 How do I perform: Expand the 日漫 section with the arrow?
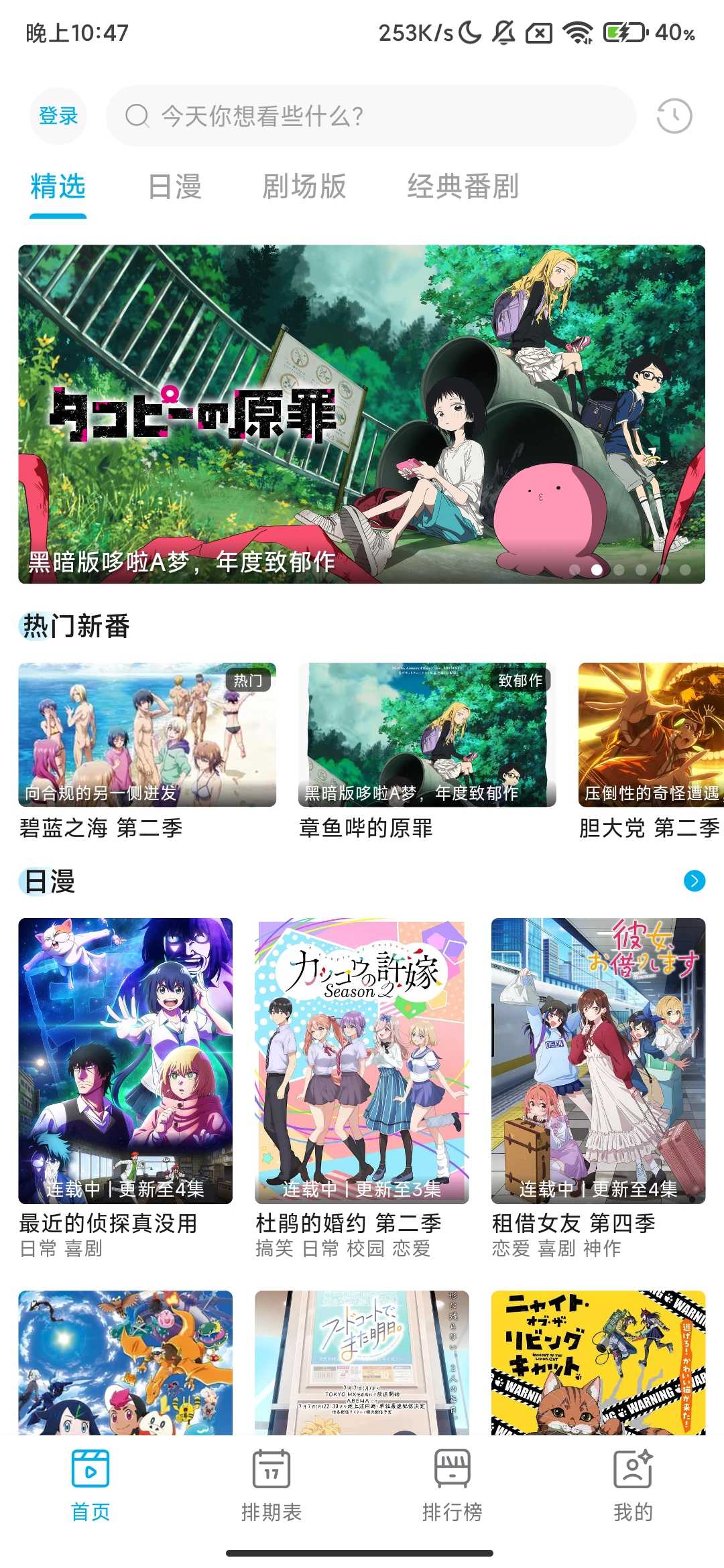pos(694,880)
